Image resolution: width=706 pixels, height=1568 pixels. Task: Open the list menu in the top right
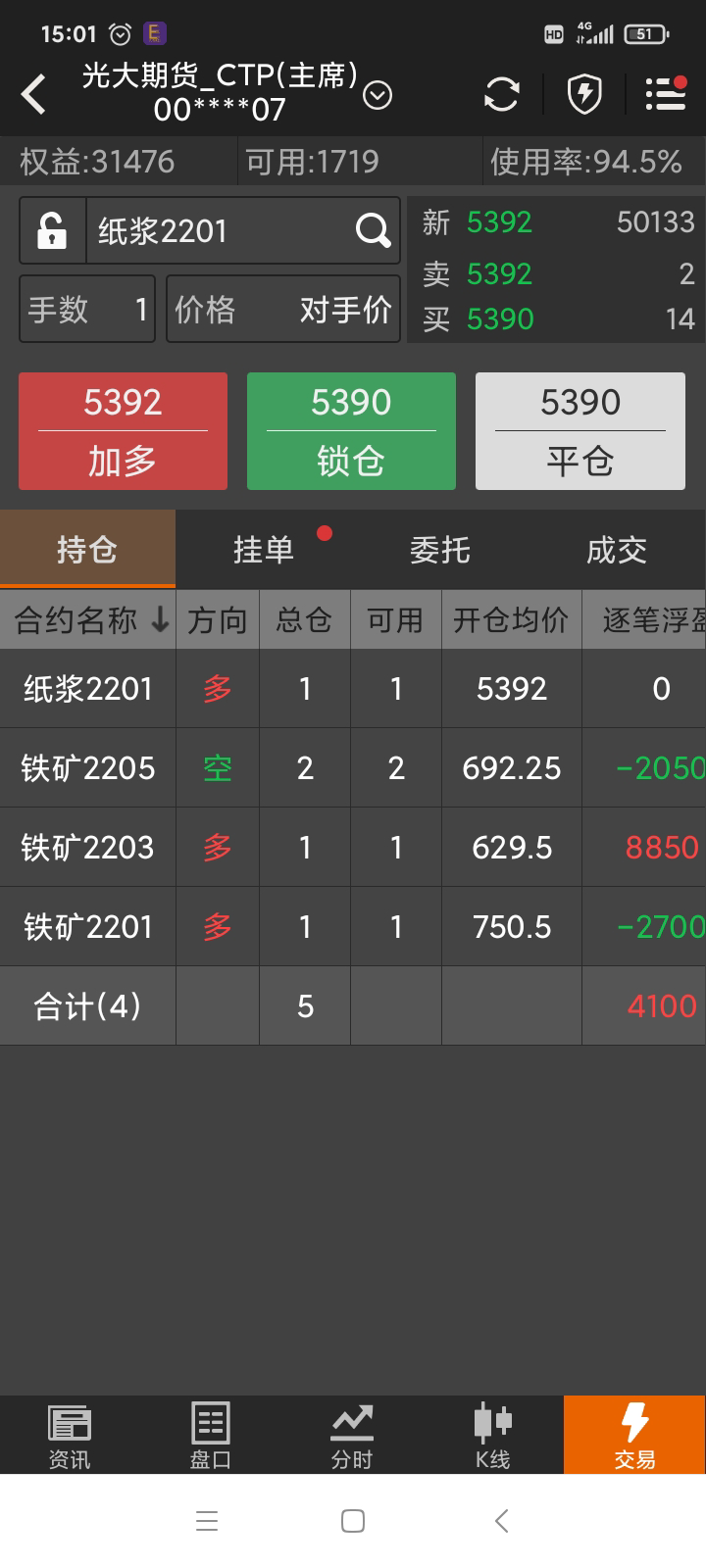coord(666,95)
